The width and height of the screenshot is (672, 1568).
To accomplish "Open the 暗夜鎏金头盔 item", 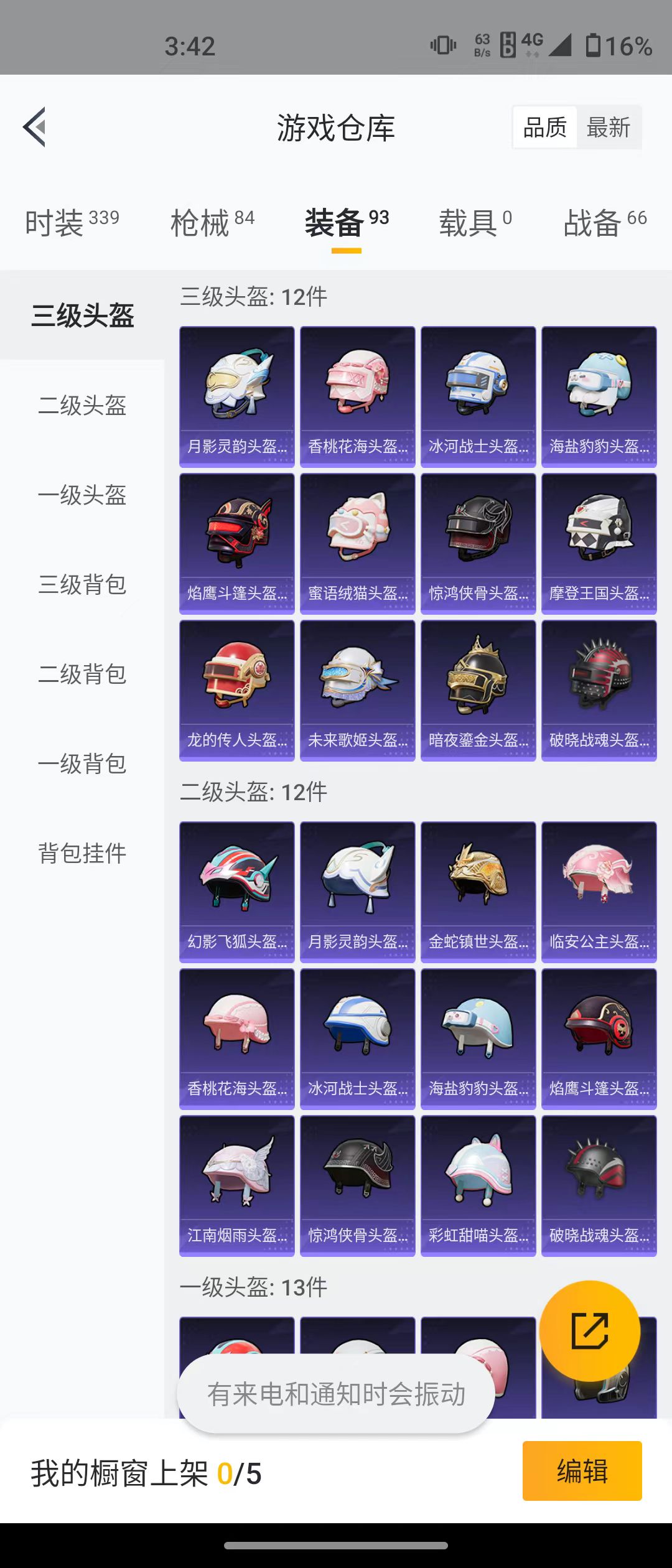I will click(x=478, y=690).
